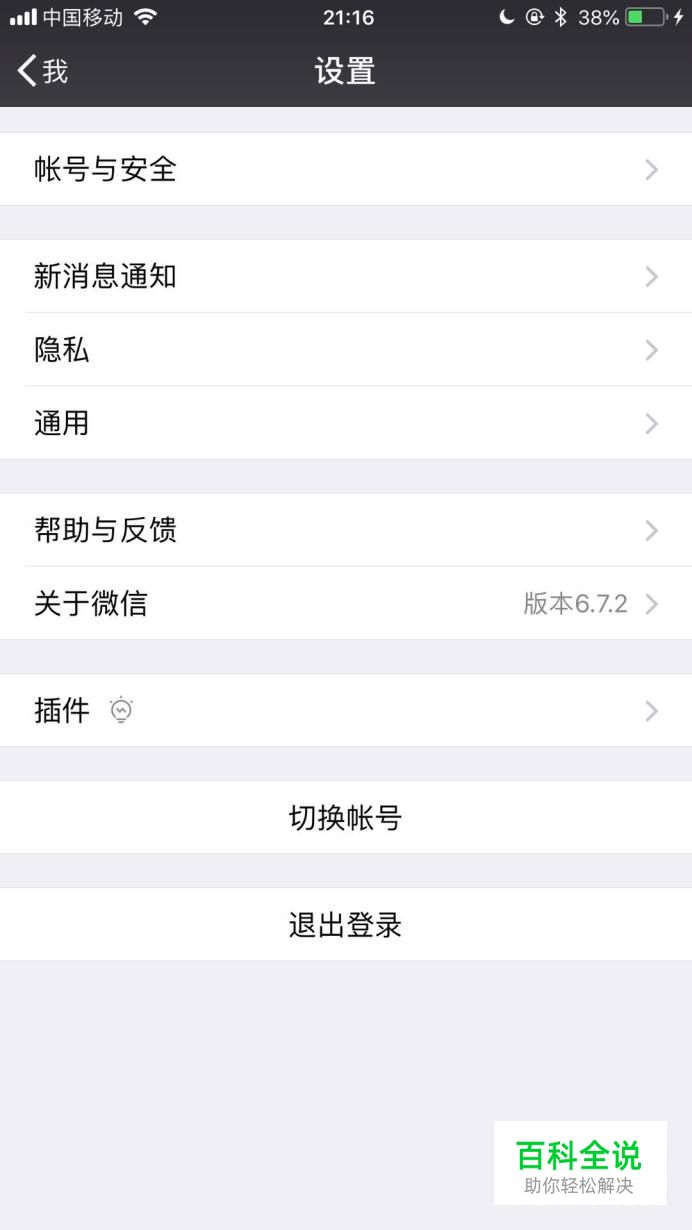The height and width of the screenshot is (1230, 692).
Task: Open 关于微信 version info
Action: click(345, 604)
